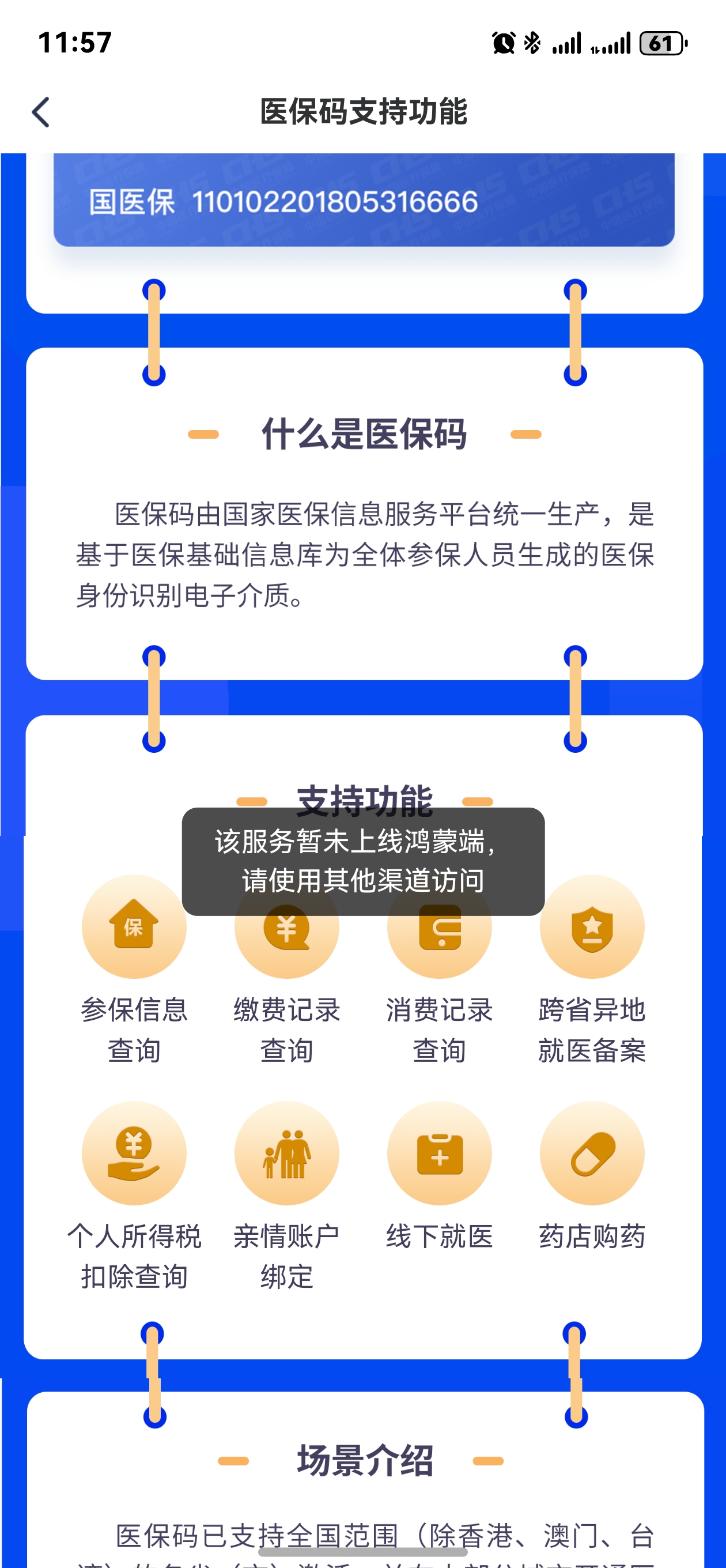726x1568 pixels.
Task: Go back from 医保码支持功能 page
Action: (41, 112)
